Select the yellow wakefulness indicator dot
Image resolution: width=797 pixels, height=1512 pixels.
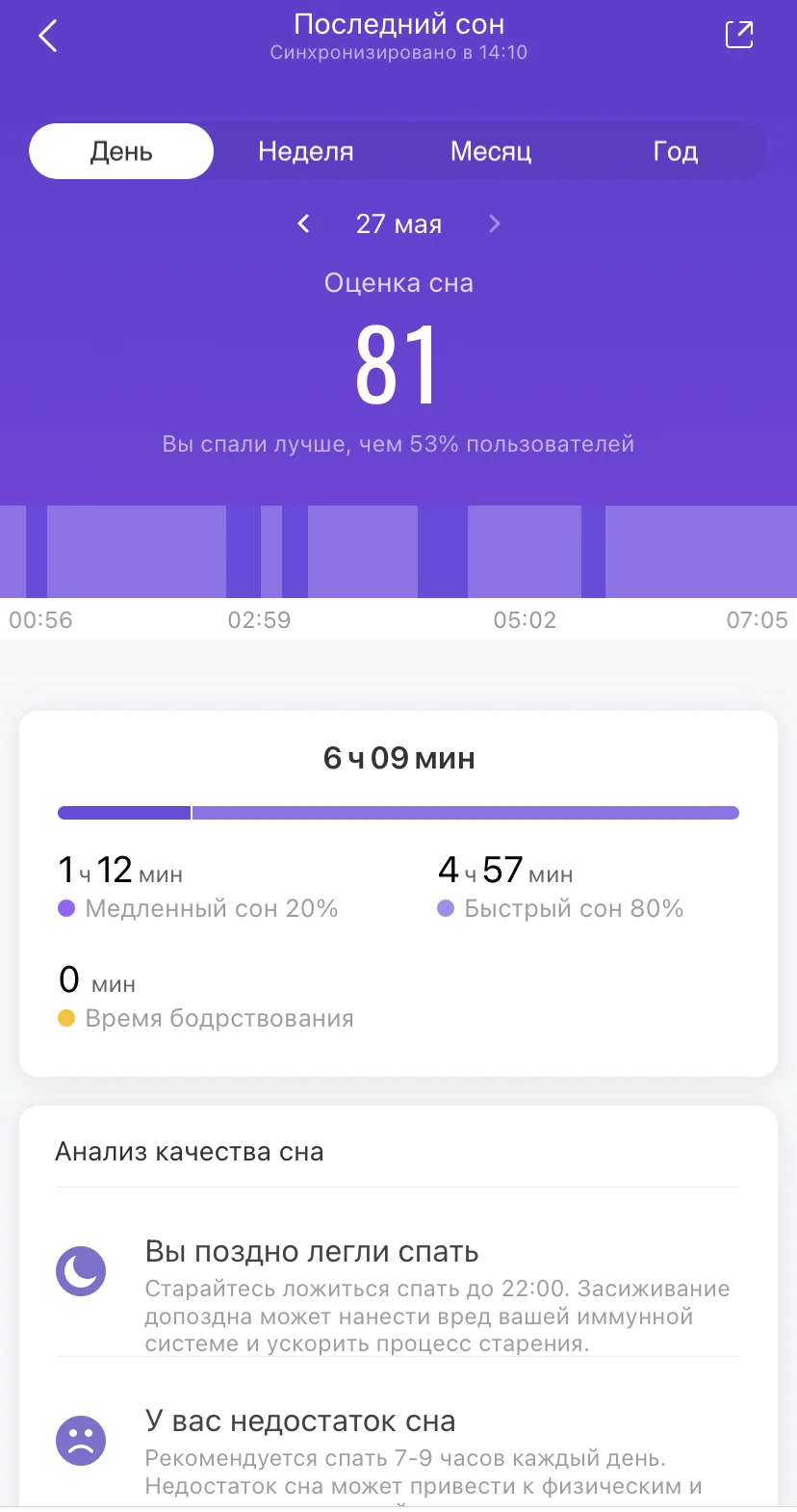[66, 1018]
